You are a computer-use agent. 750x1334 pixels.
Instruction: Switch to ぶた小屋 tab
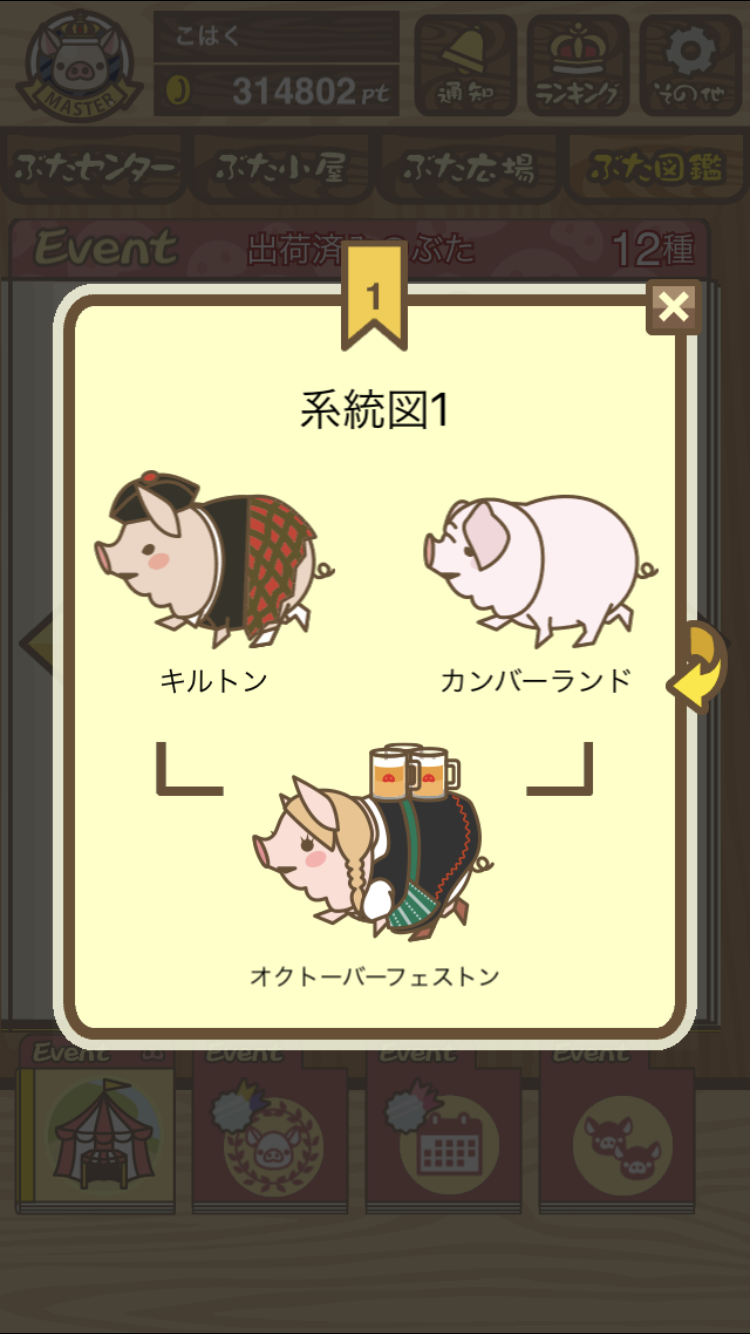[281, 168]
